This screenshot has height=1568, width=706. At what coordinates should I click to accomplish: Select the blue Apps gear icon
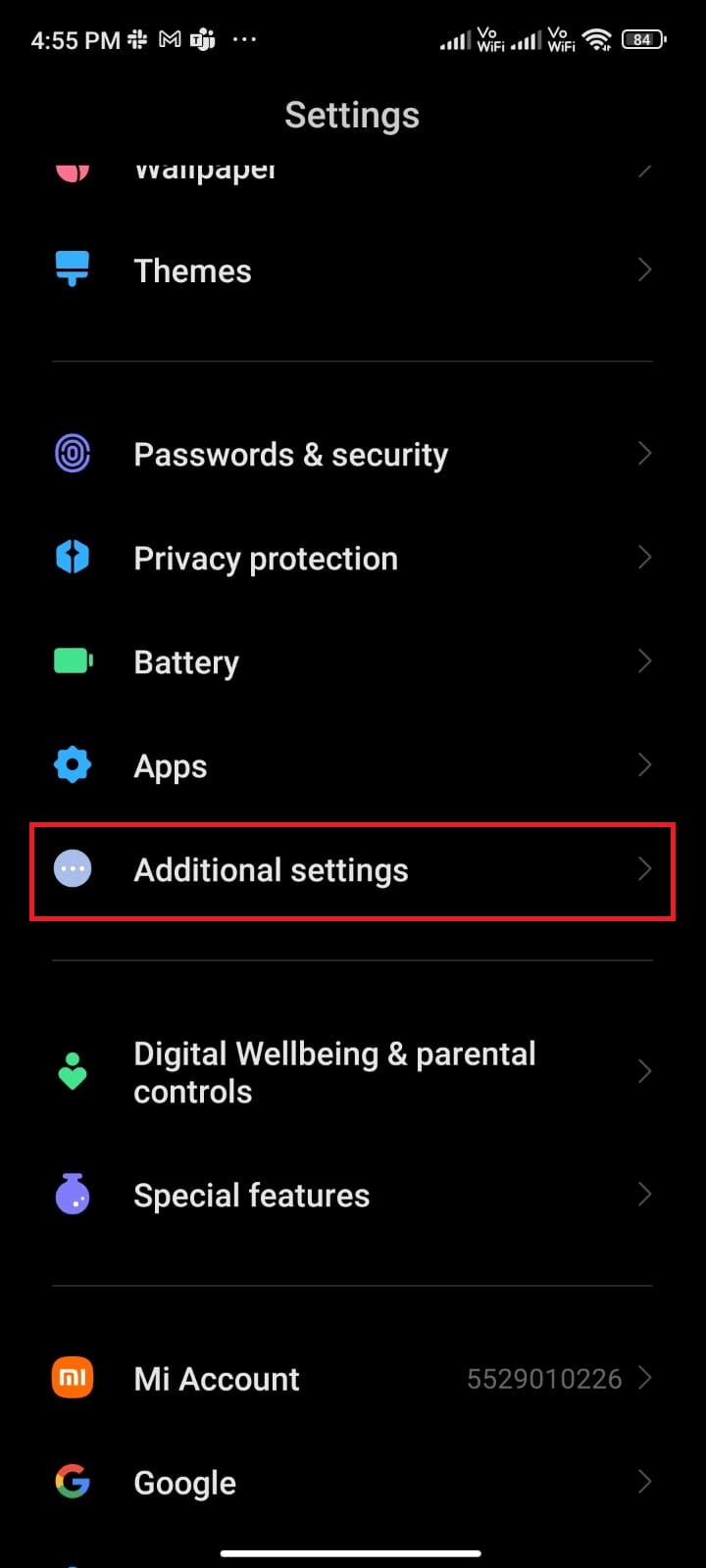click(x=71, y=764)
